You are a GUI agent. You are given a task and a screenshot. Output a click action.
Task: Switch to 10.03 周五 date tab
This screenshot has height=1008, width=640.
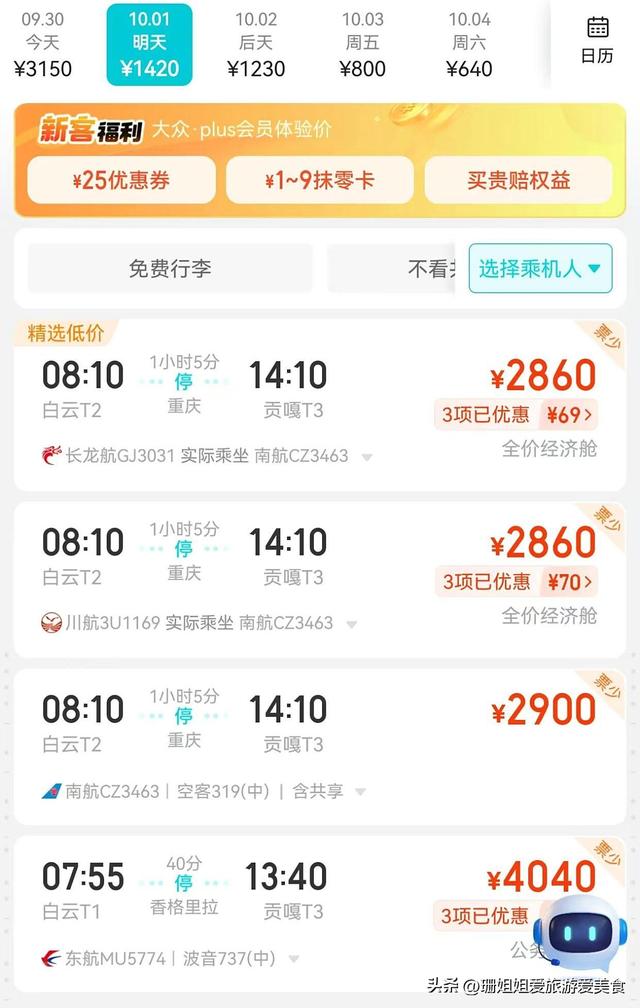click(362, 44)
